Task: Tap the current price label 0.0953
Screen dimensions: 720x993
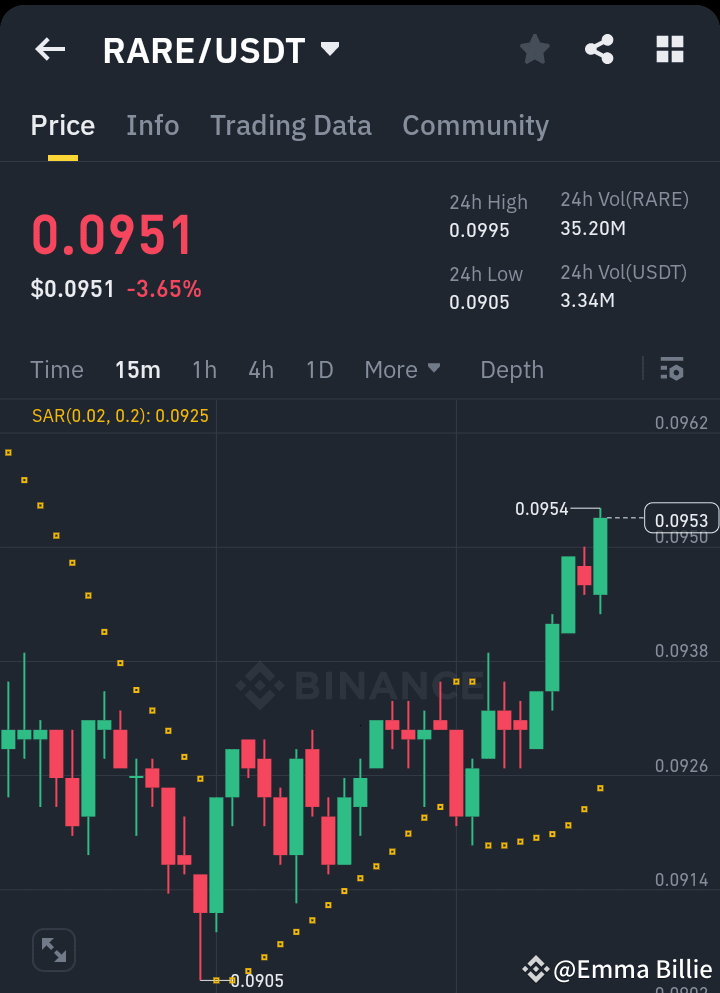Action: click(684, 518)
